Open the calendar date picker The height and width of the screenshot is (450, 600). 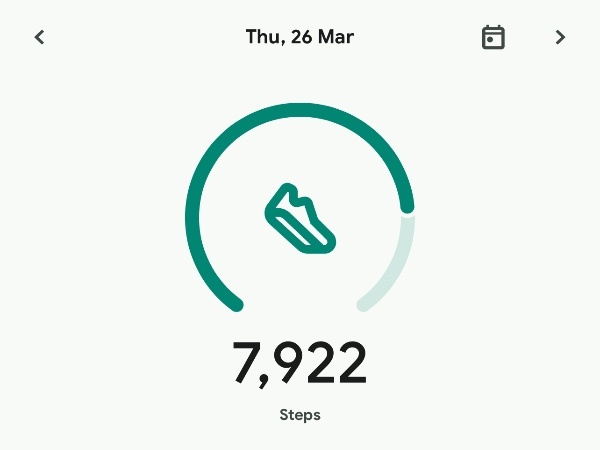tap(493, 38)
